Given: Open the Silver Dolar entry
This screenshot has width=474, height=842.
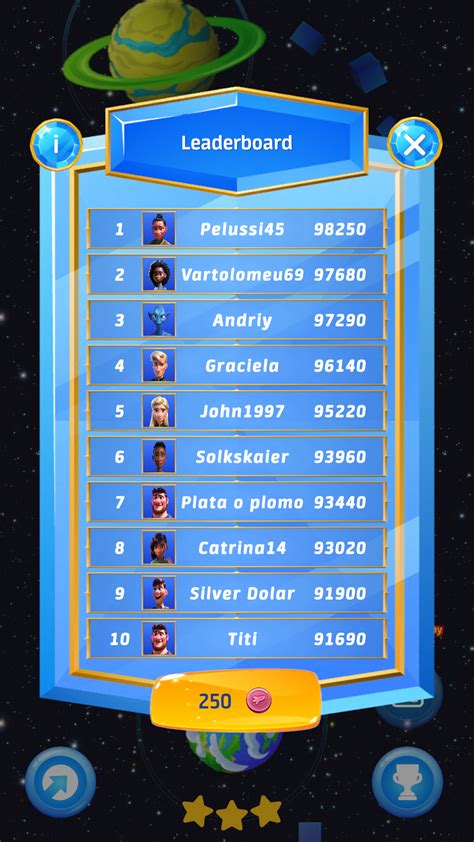Looking at the screenshot, I should tap(237, 593).
